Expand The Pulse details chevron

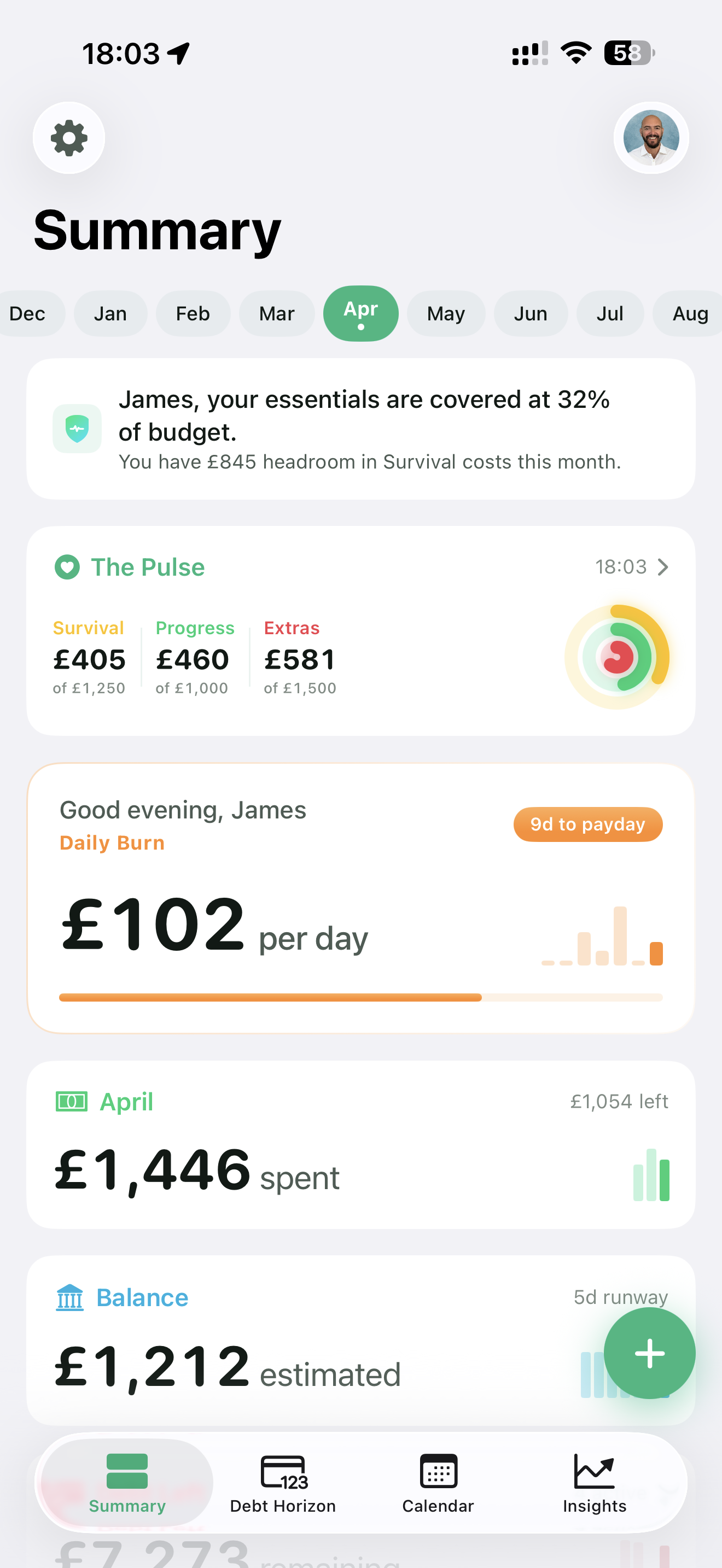tap(663, 567)
